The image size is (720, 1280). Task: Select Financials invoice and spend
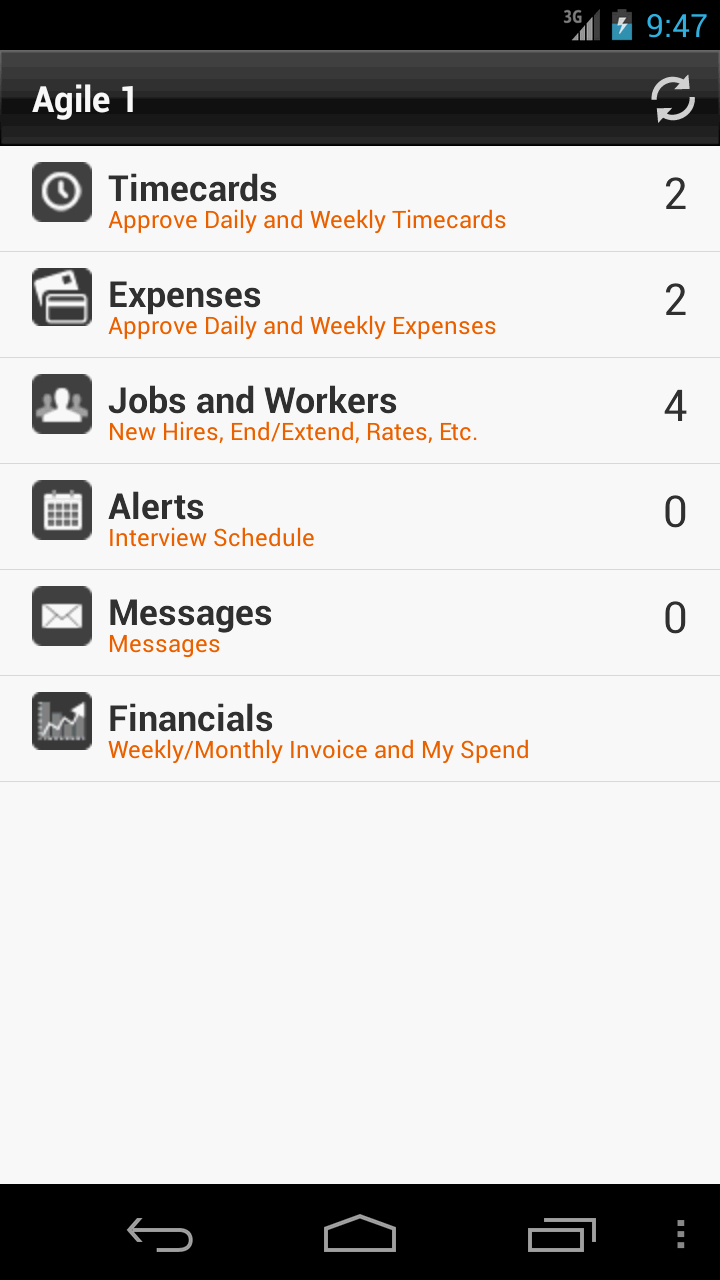[360, 729]
